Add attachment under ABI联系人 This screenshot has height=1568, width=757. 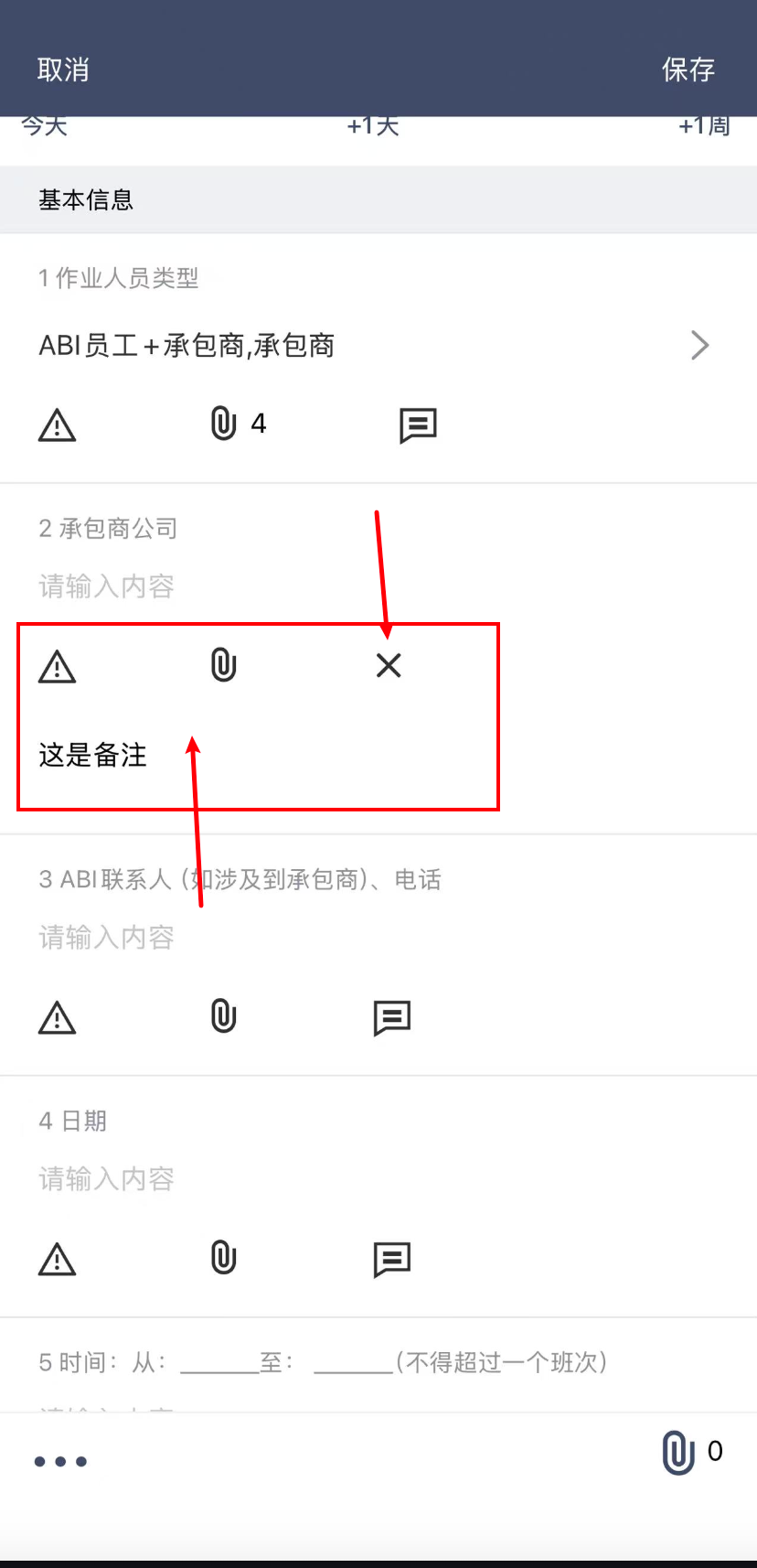pos(224,1016)
